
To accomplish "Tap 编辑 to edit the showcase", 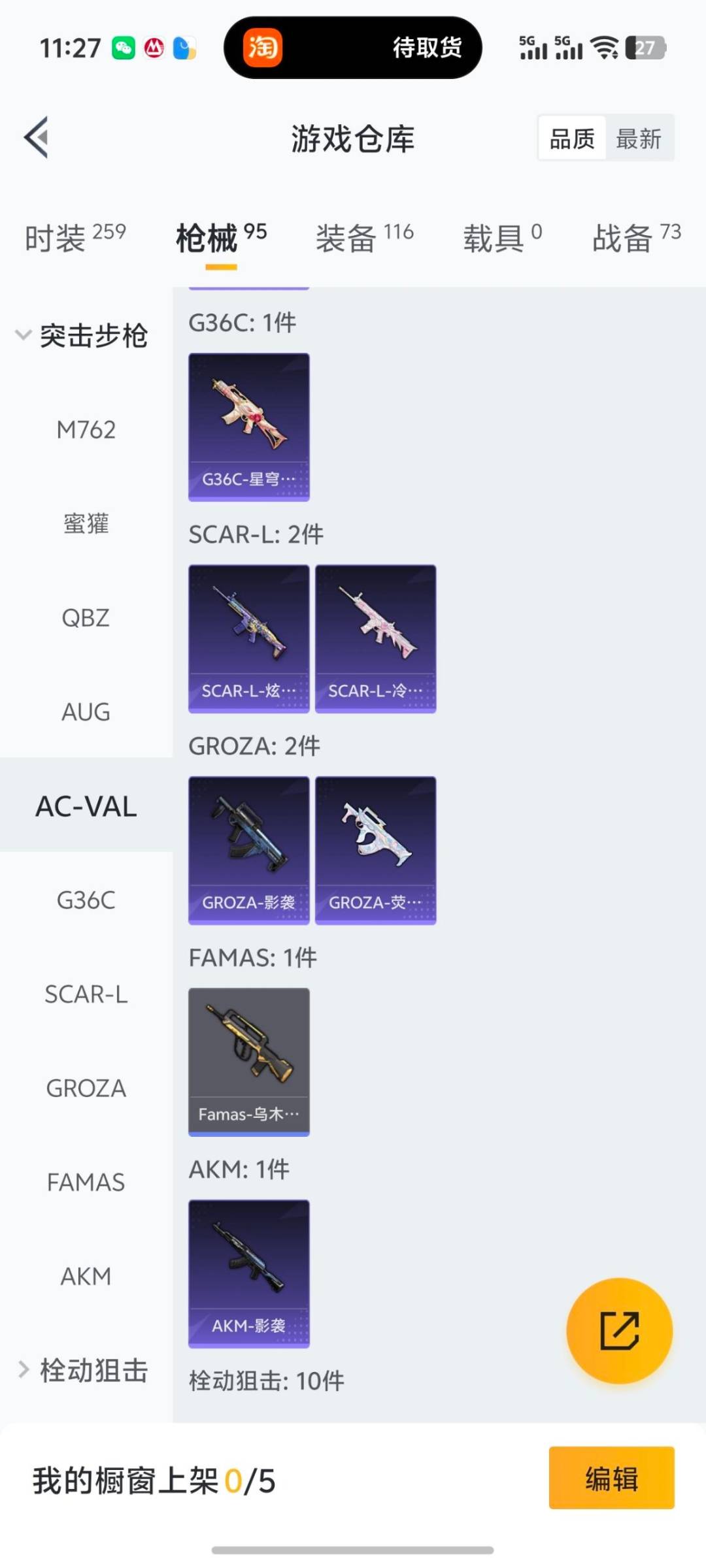I will click(611, 1478).
